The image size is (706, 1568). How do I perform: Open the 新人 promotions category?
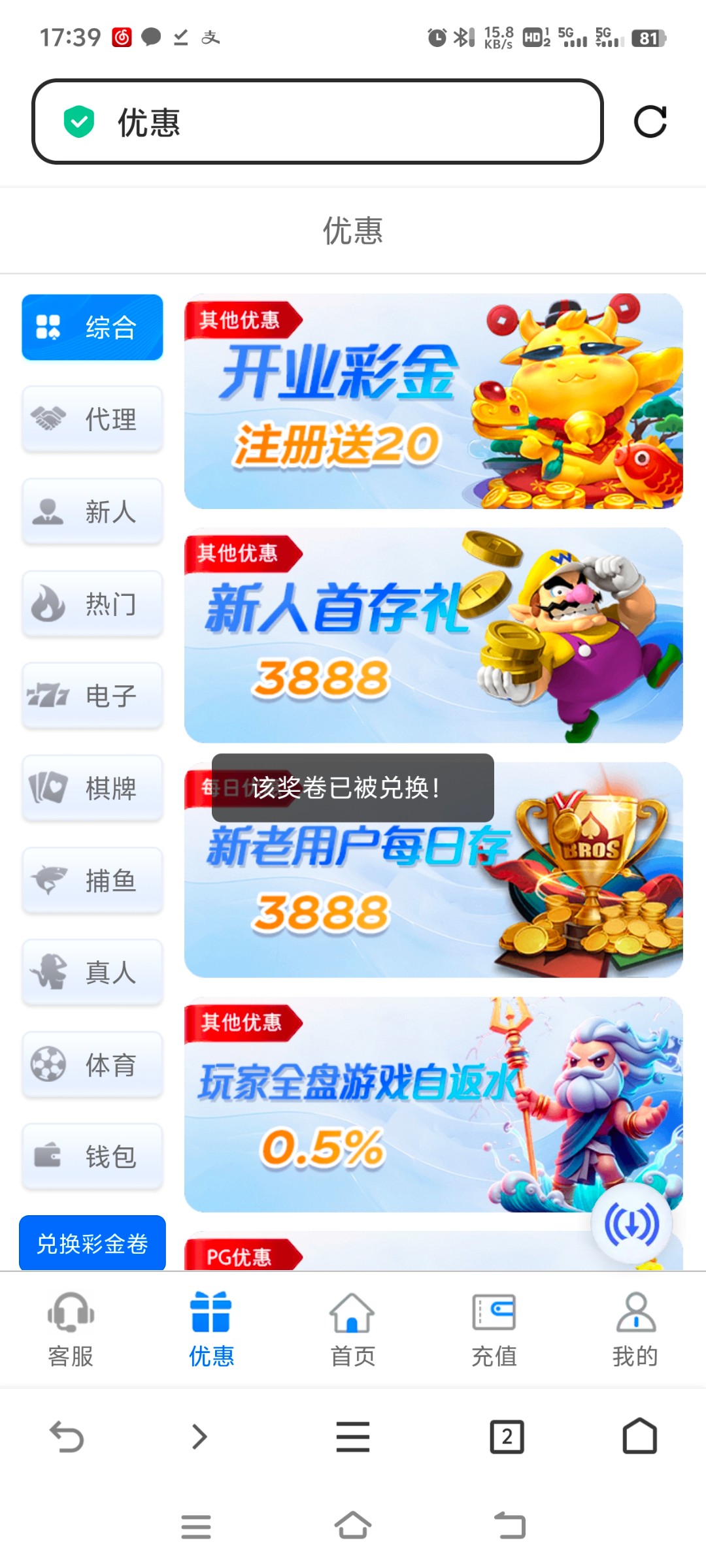tap(92, 512)
